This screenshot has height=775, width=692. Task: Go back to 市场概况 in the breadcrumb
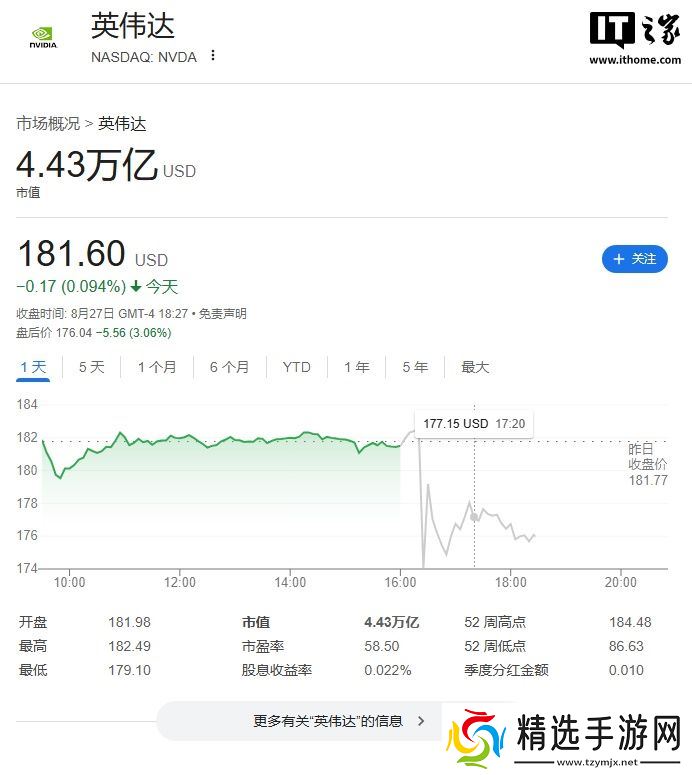[48, 124]
